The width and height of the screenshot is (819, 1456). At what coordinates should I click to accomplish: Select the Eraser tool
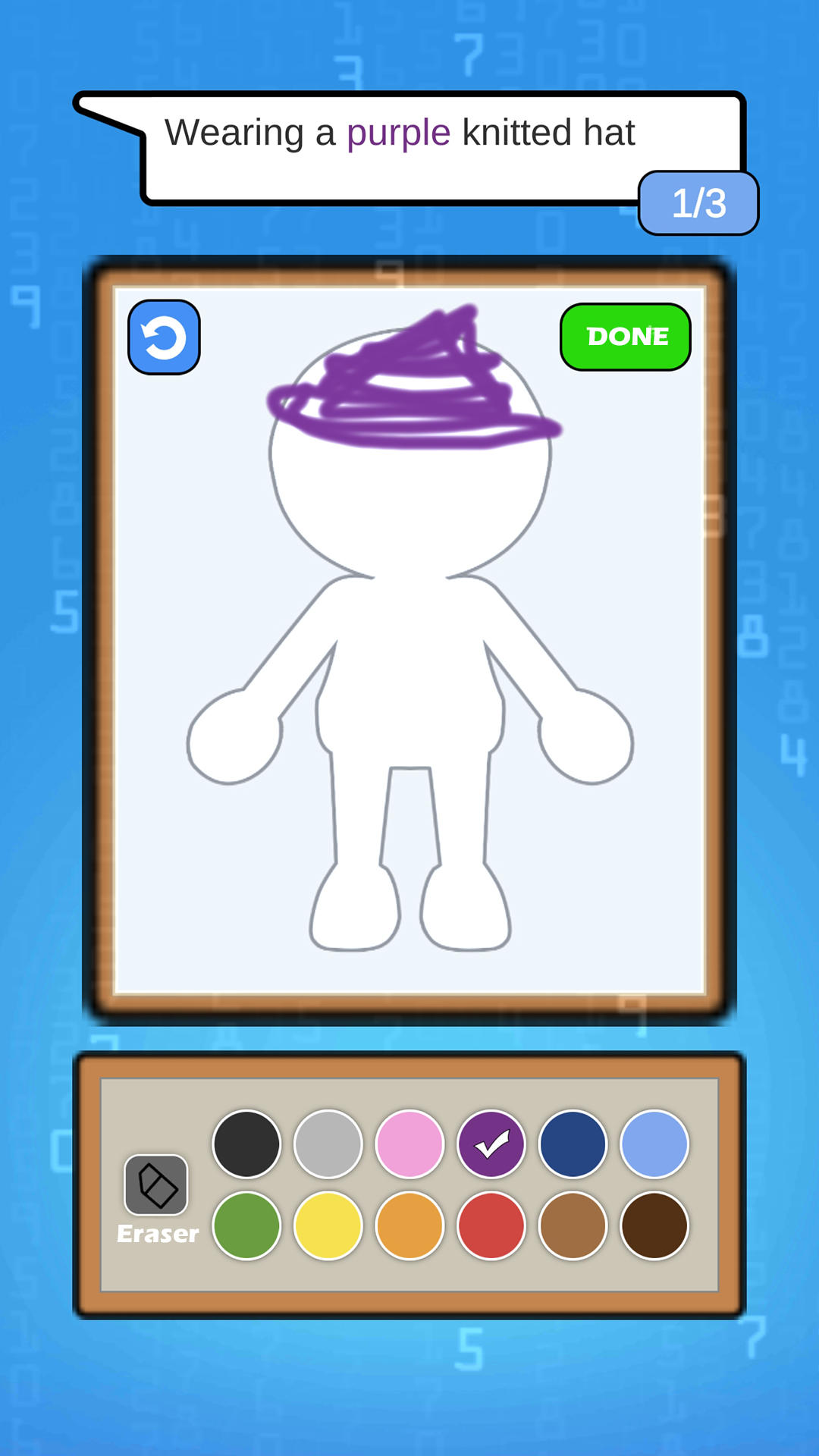pyautogui.click(x=156, y=1185)
